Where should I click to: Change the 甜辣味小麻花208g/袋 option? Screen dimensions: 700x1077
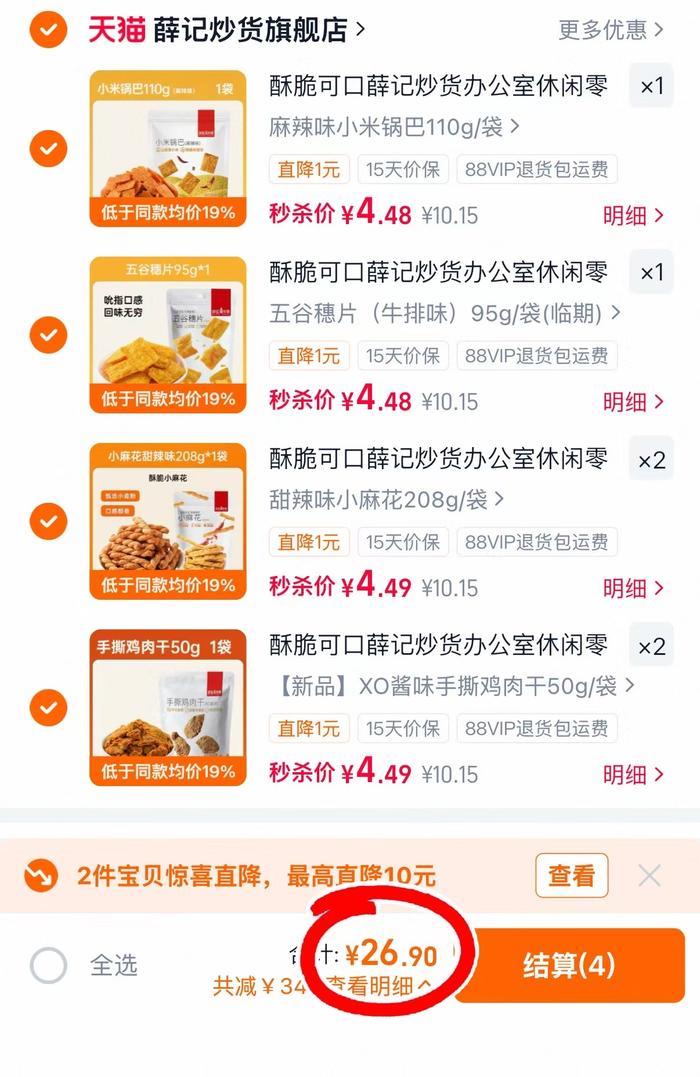[x=386, y=499]
